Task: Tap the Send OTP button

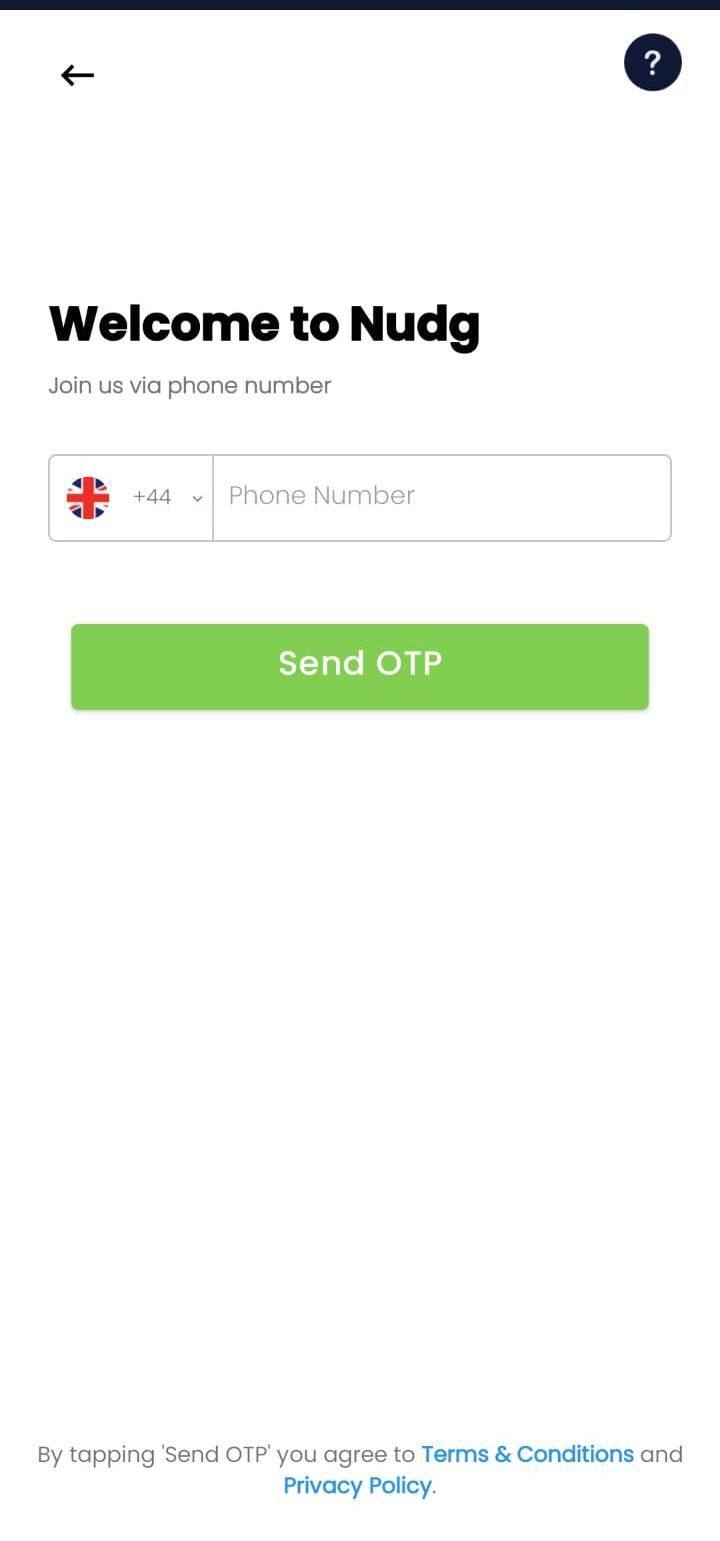Action: (360, 666)
